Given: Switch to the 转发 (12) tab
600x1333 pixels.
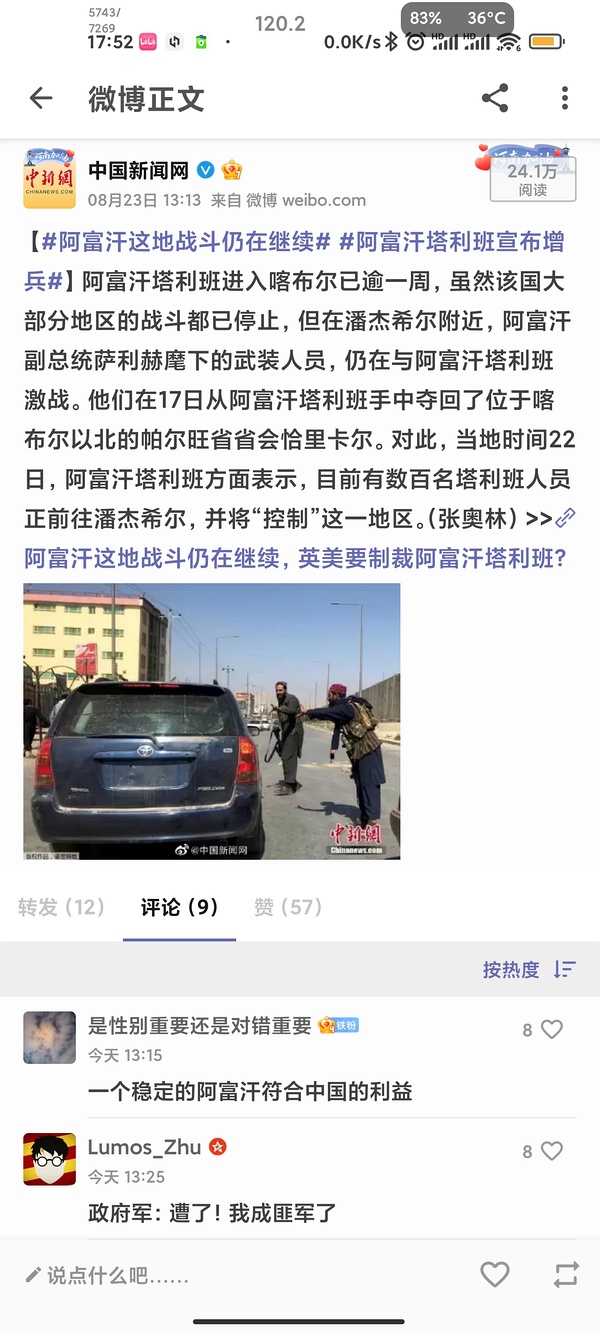Looking at the screenshot, I should [x=61, y=907].
